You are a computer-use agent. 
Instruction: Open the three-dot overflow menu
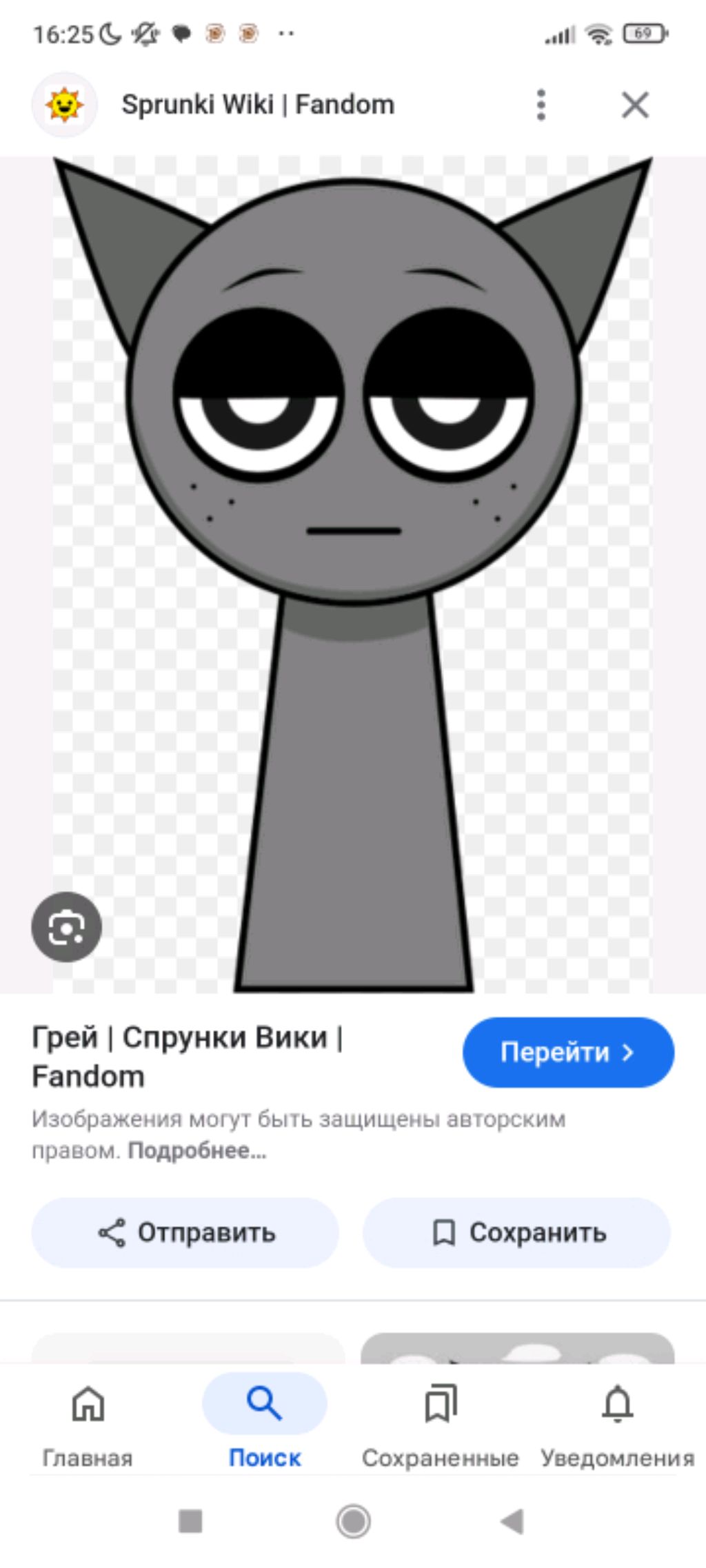541,105
